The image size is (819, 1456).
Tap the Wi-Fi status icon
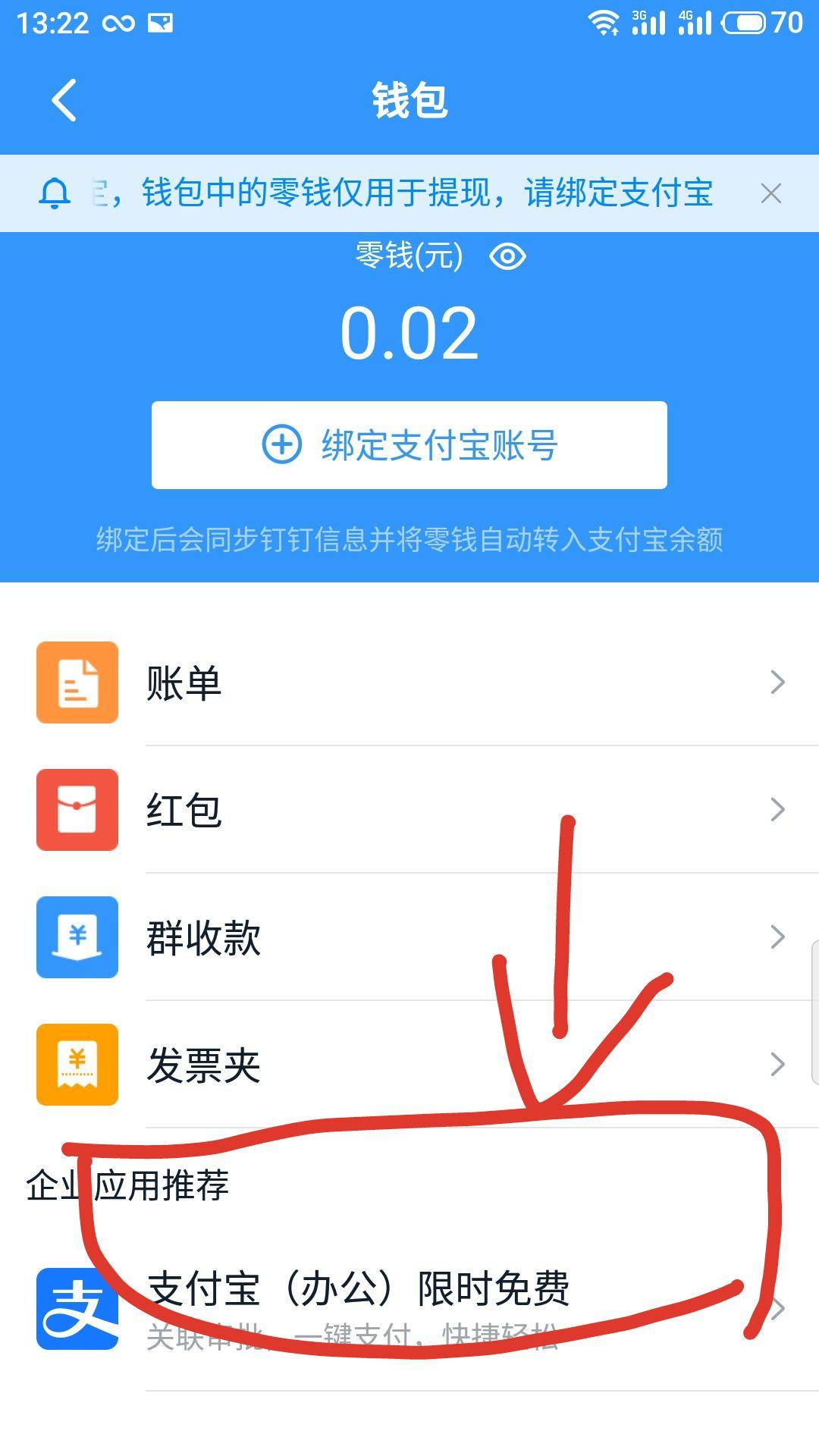click(x=604, y=23)
